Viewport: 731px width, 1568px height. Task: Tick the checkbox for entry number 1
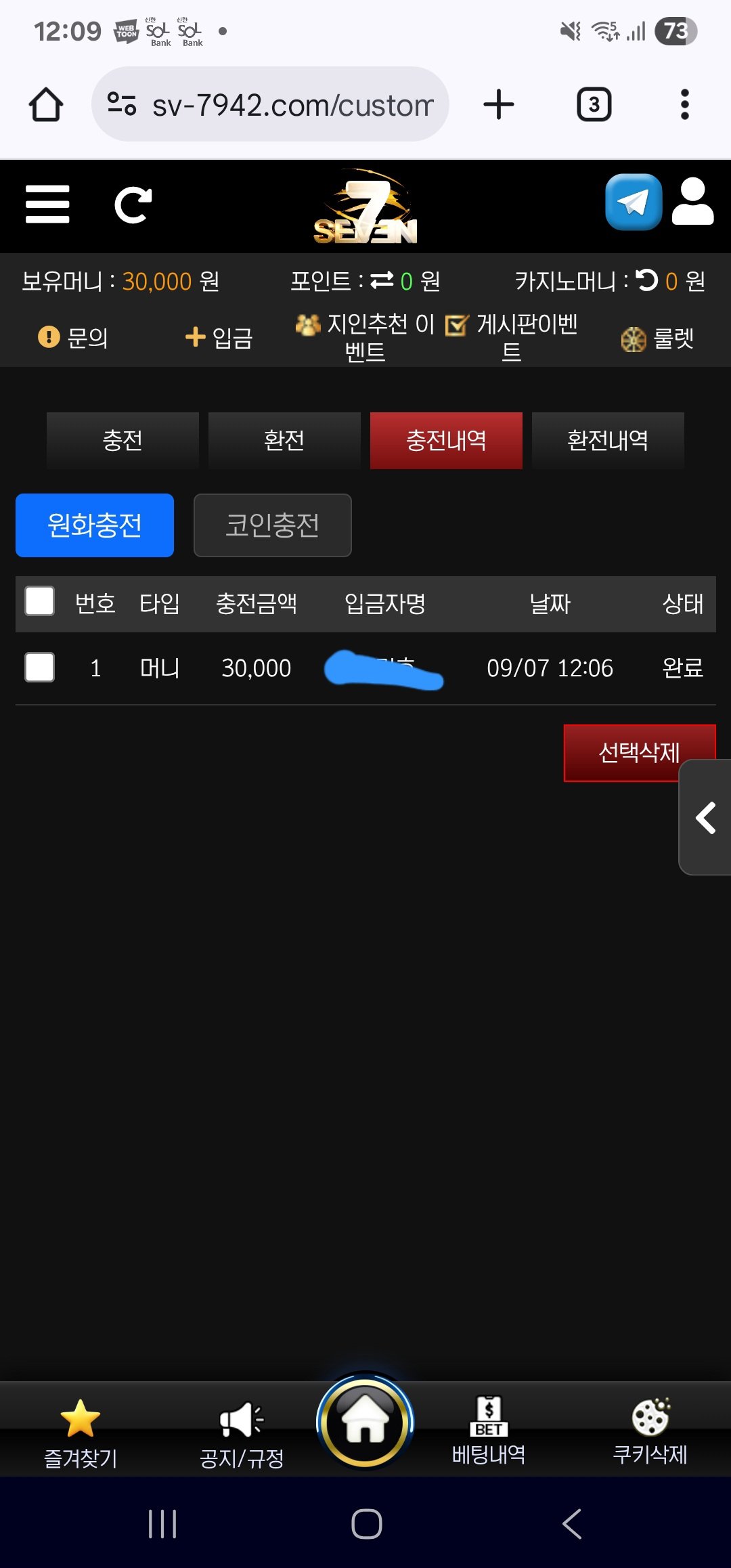pos(40,668)
